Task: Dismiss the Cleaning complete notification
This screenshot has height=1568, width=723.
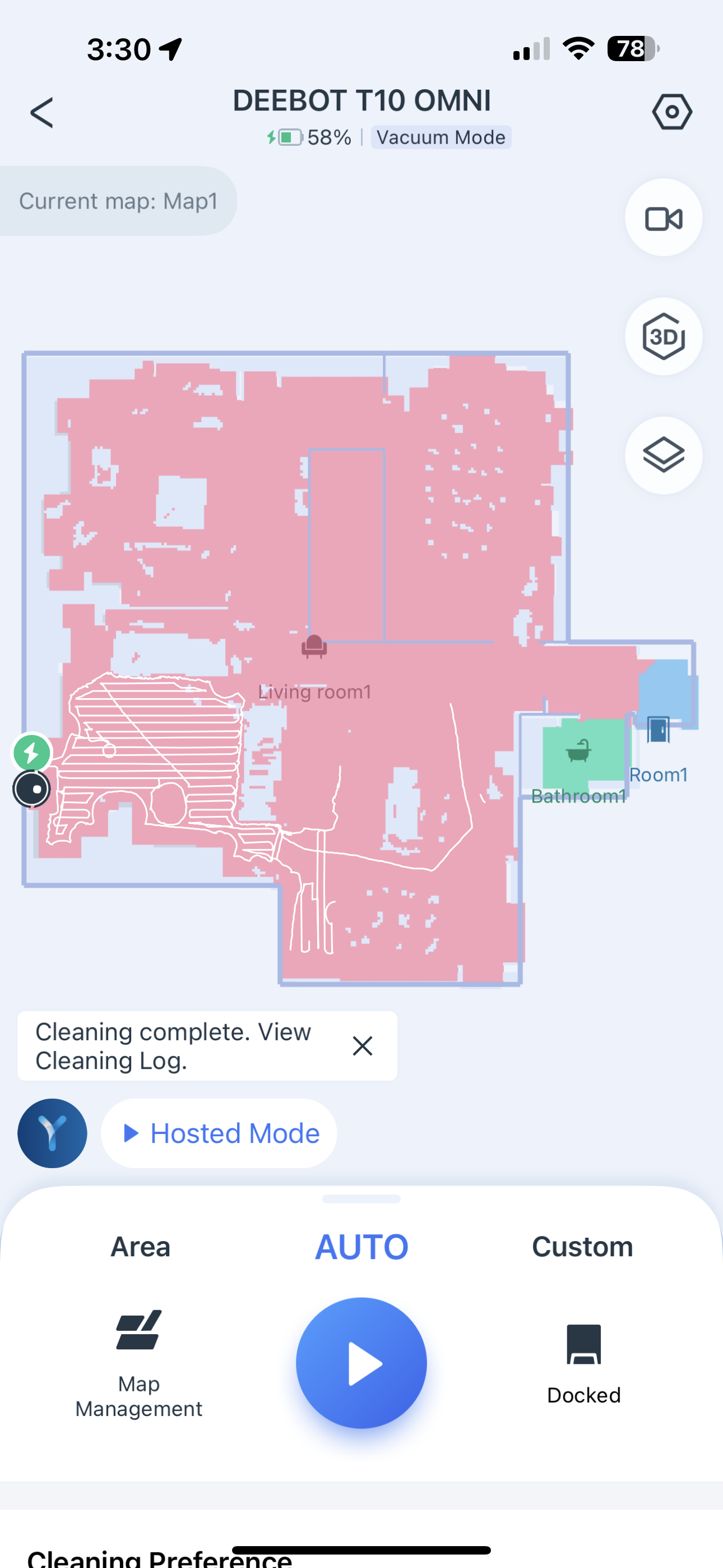Action: [362, 1046]
